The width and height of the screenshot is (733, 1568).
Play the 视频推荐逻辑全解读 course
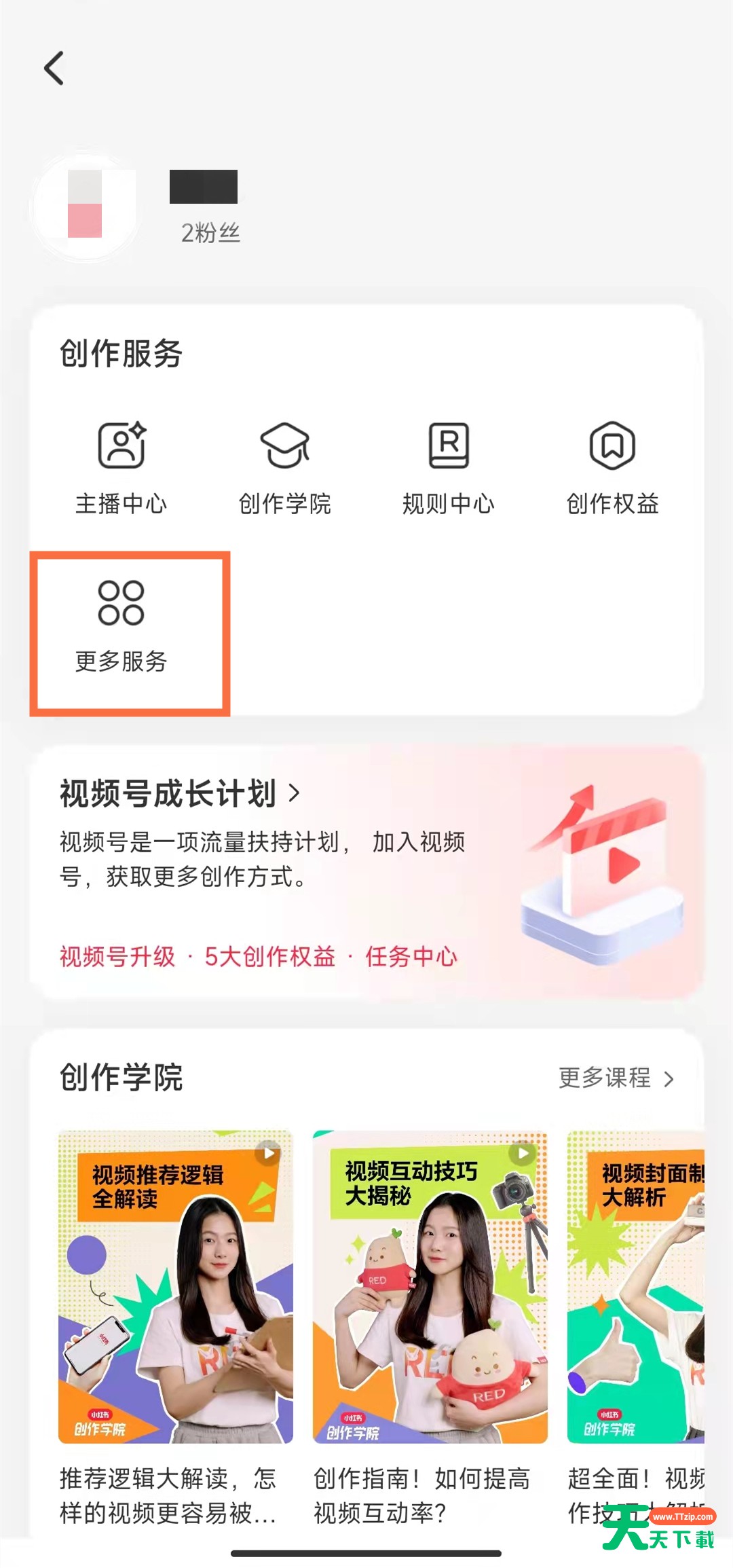176,1286
